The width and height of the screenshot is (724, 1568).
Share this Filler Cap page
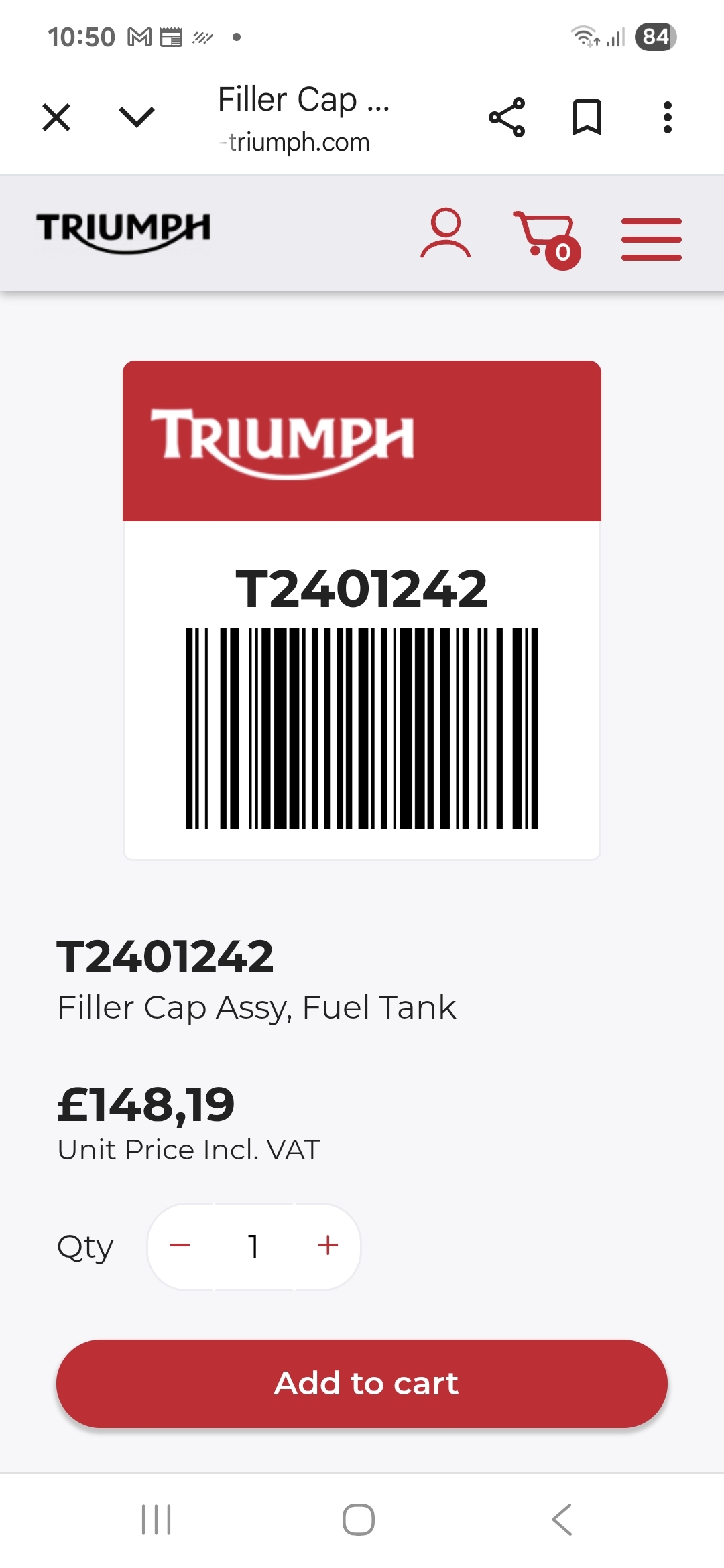coord(507,118)
